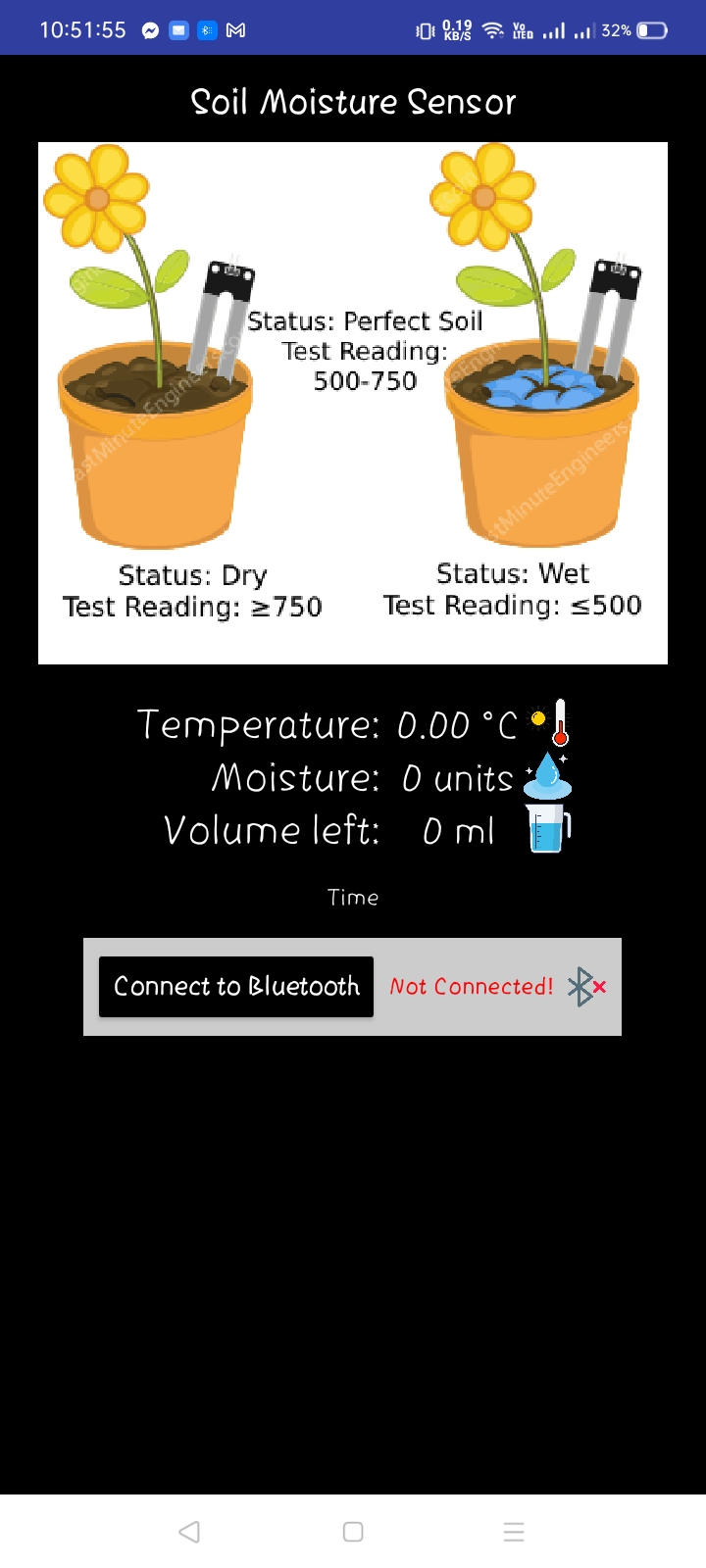This screenshot has width=706, height=1568.
Task: Go back using the system back button
Action: [x=190, y=1532]
